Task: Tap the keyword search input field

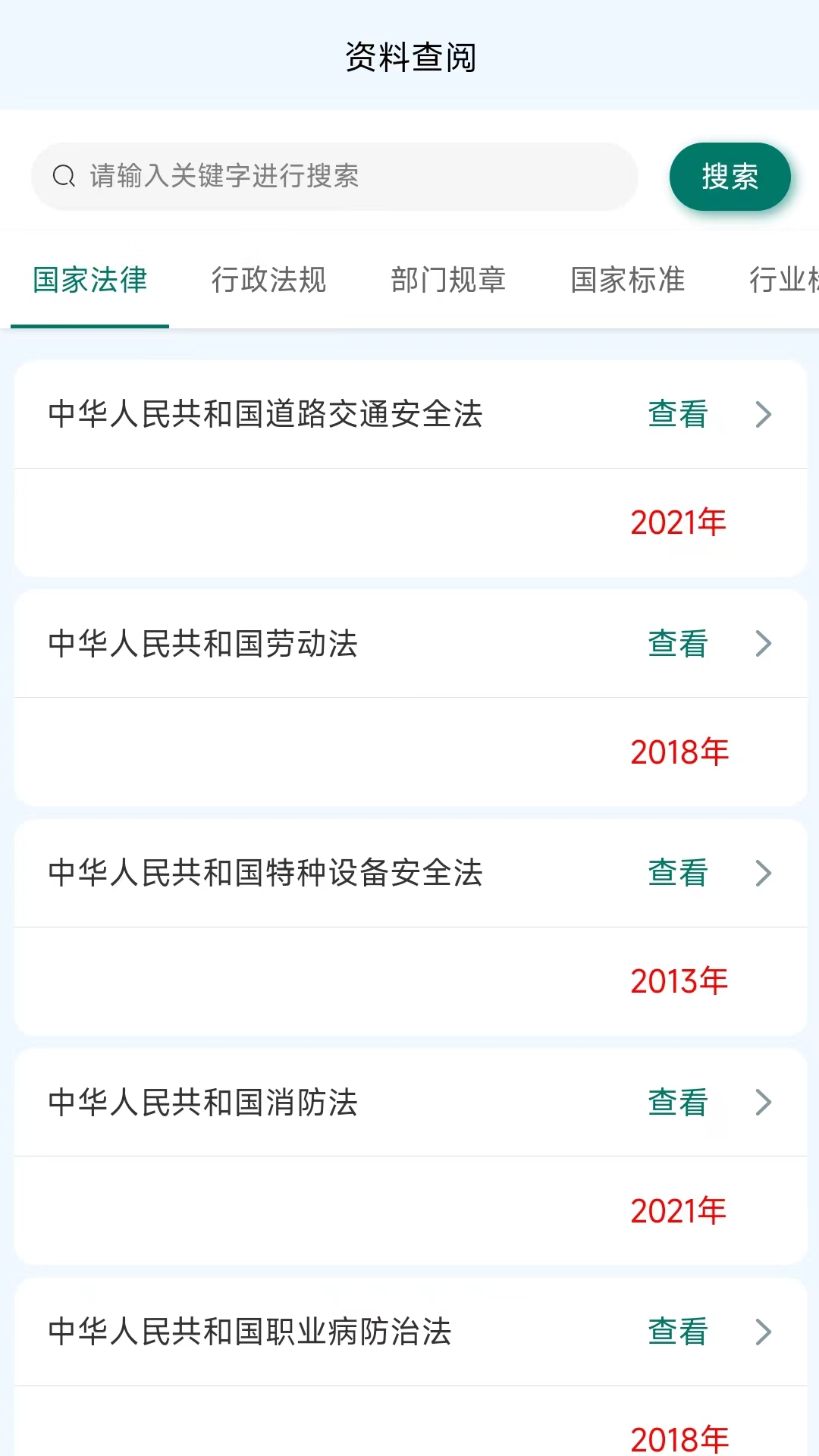Action: coord(334,177)
